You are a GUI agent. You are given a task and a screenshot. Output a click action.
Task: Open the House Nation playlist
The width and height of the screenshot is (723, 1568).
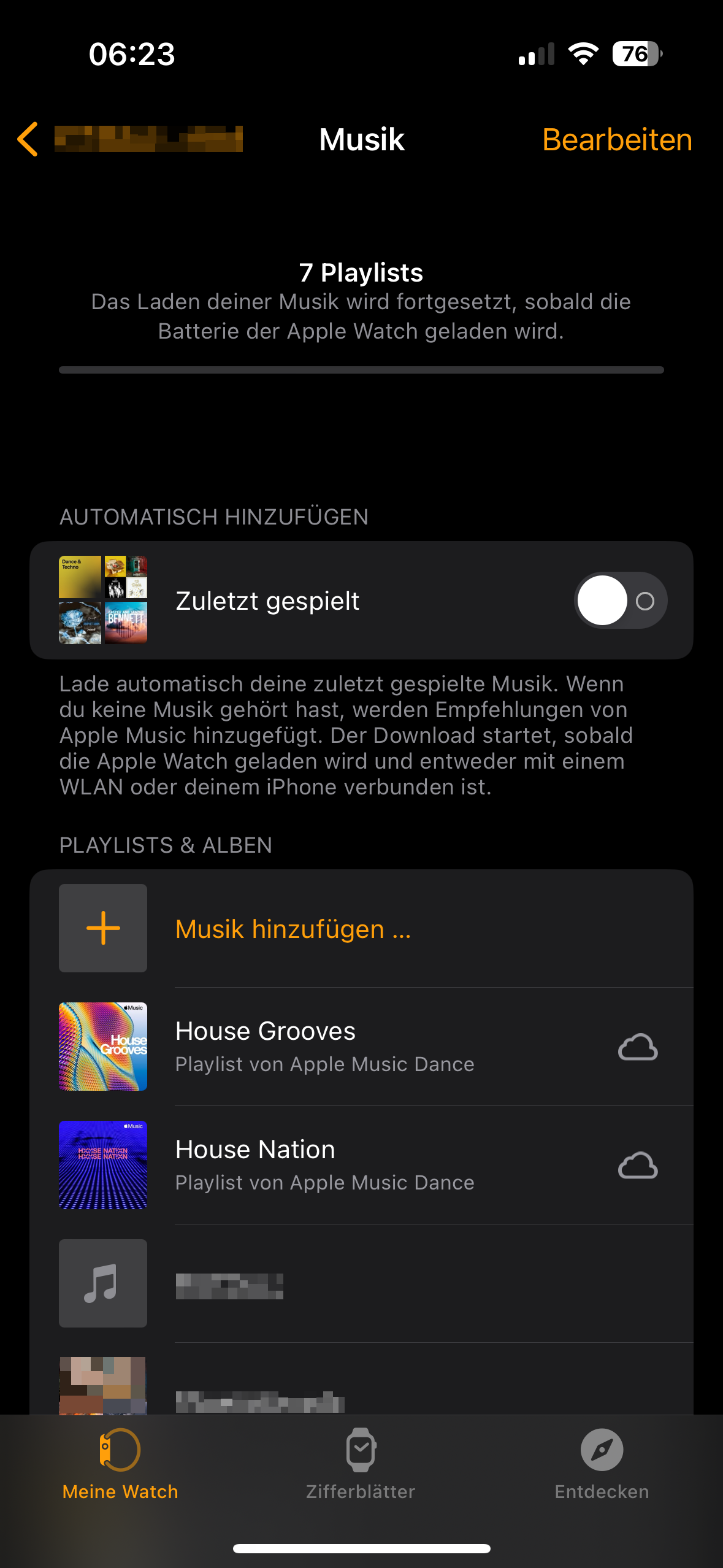(x=325, y=1165)
